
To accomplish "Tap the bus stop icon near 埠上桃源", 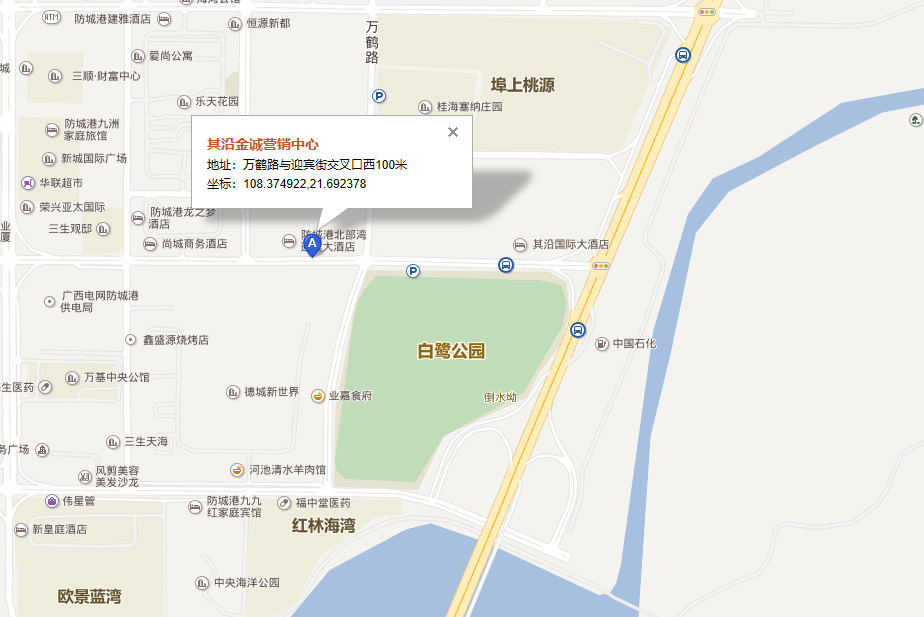I will 683,56.
